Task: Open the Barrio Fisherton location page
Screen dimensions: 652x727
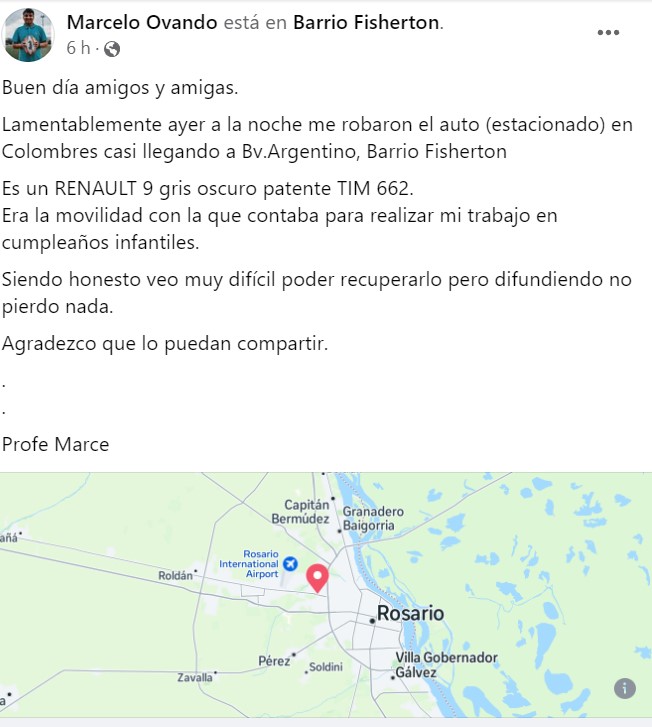Action: [366, 22]
